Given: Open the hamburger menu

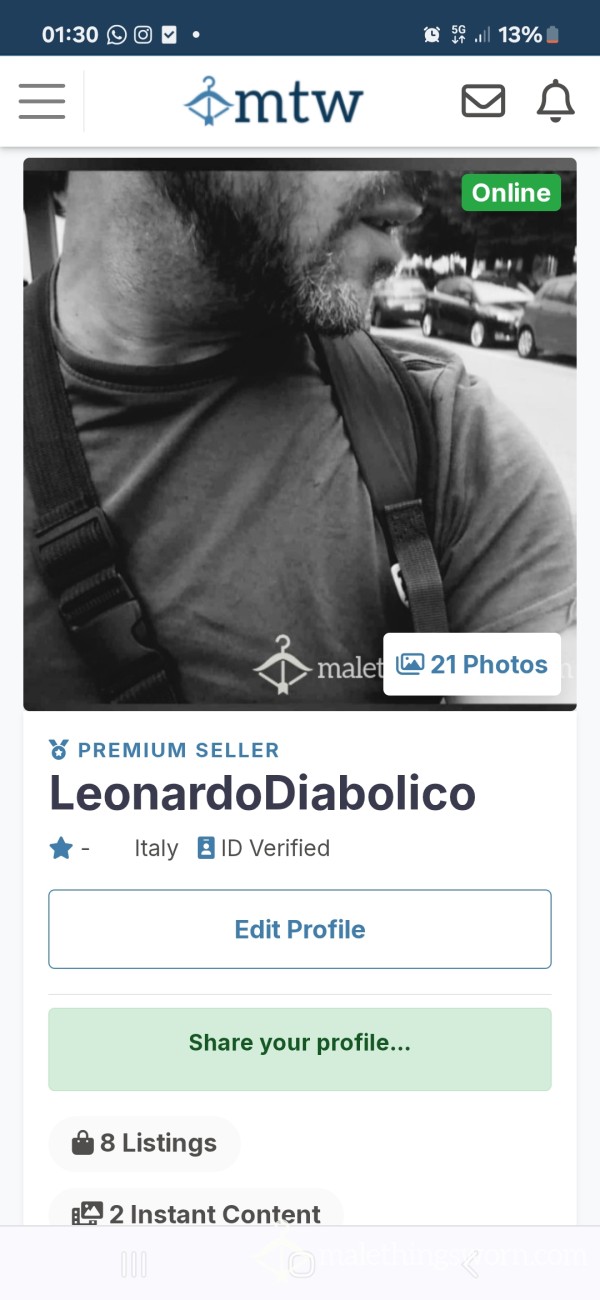Looking at the screenshot, I should pyautogui.click(x=42, y=101).
